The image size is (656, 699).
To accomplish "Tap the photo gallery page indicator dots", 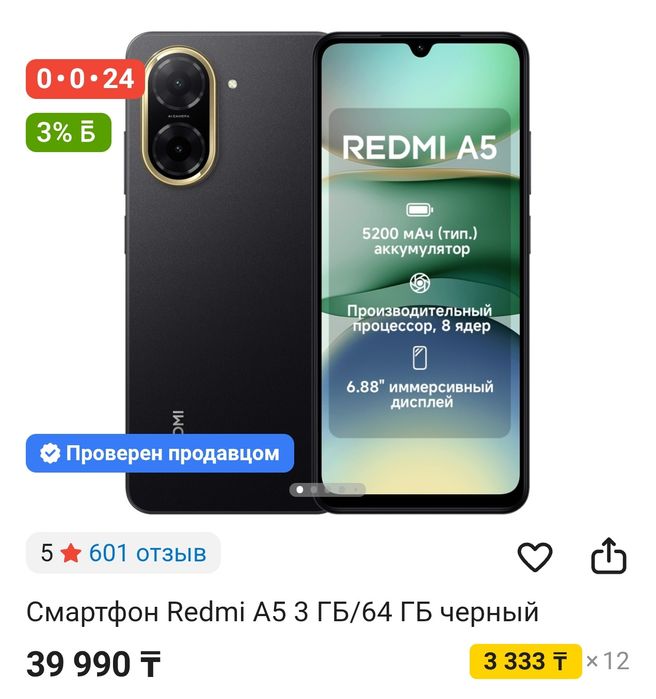I will [327, 490].
